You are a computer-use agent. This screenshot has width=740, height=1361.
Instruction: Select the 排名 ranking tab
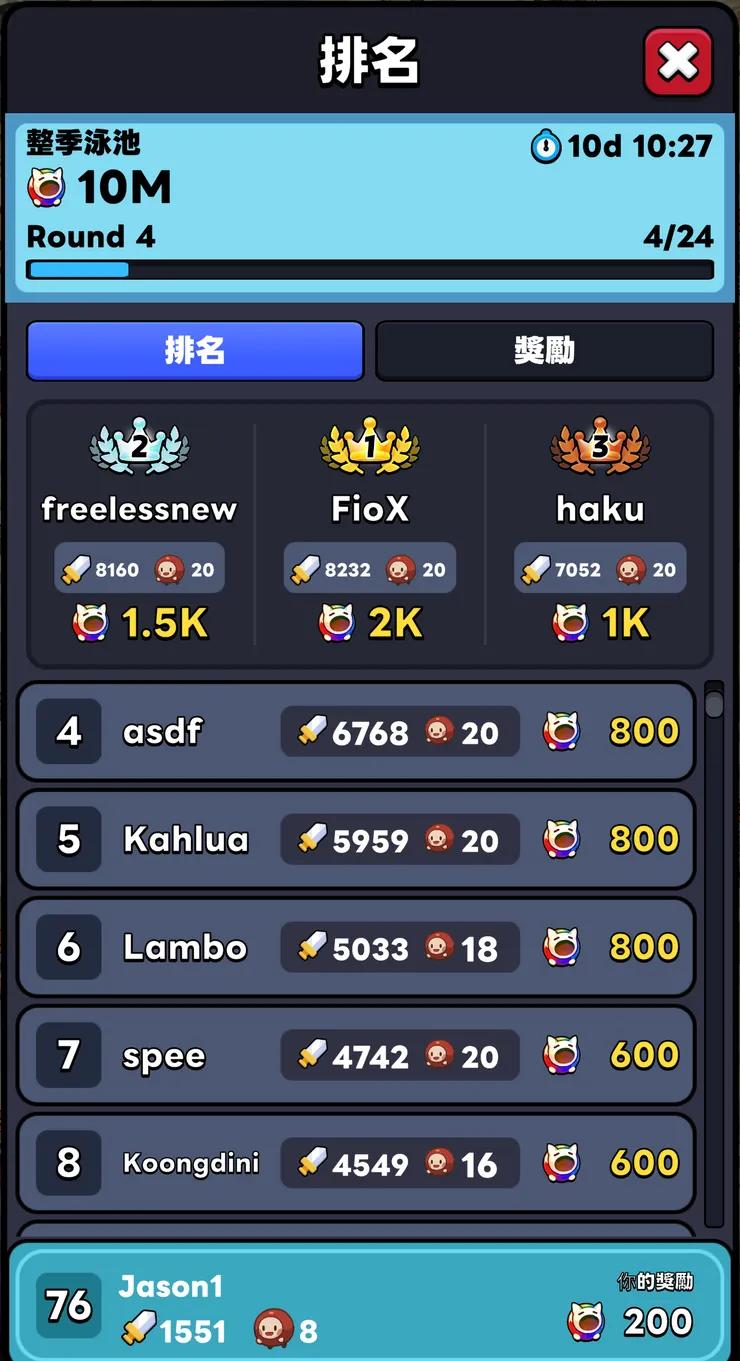tap(194, 351)
